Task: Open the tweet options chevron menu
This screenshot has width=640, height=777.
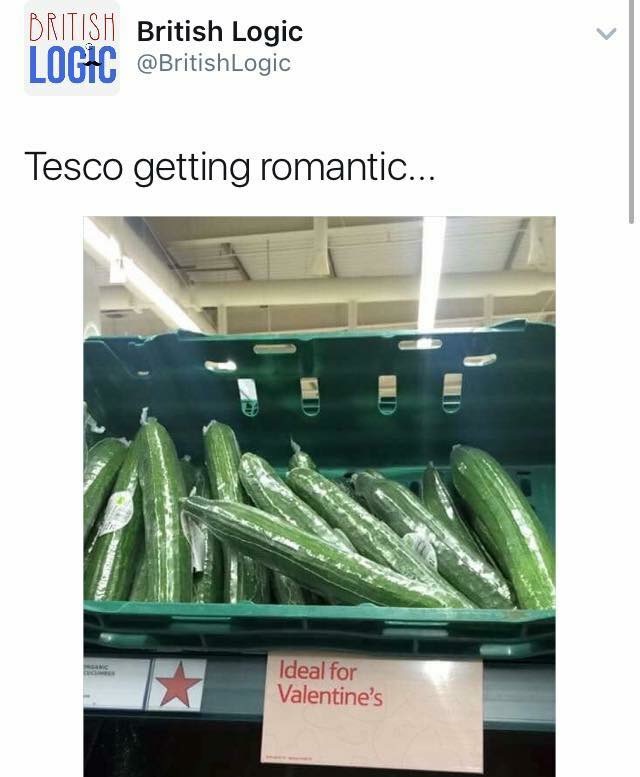Action: [x=606, y=34]
